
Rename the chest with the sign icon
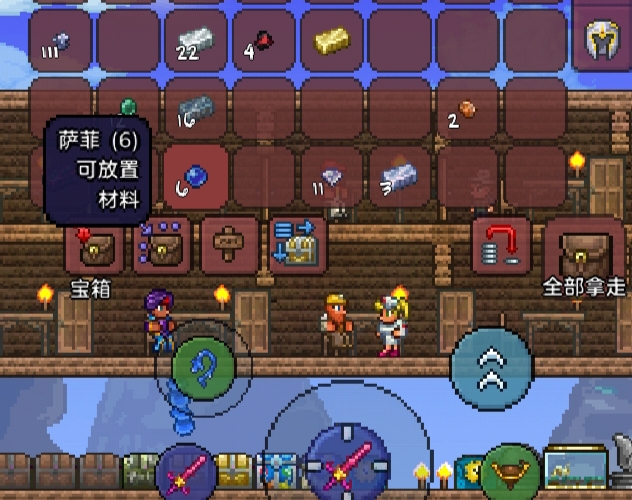click(230, 245)
